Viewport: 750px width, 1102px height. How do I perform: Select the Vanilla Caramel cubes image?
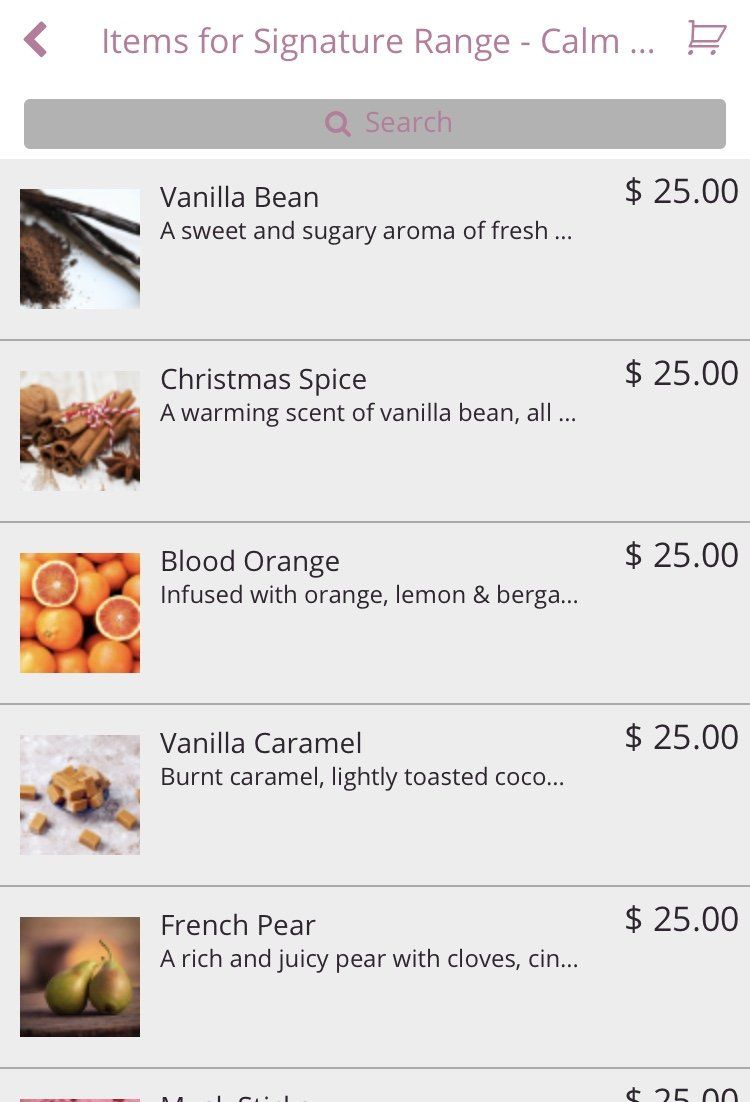tap(79, 794)
